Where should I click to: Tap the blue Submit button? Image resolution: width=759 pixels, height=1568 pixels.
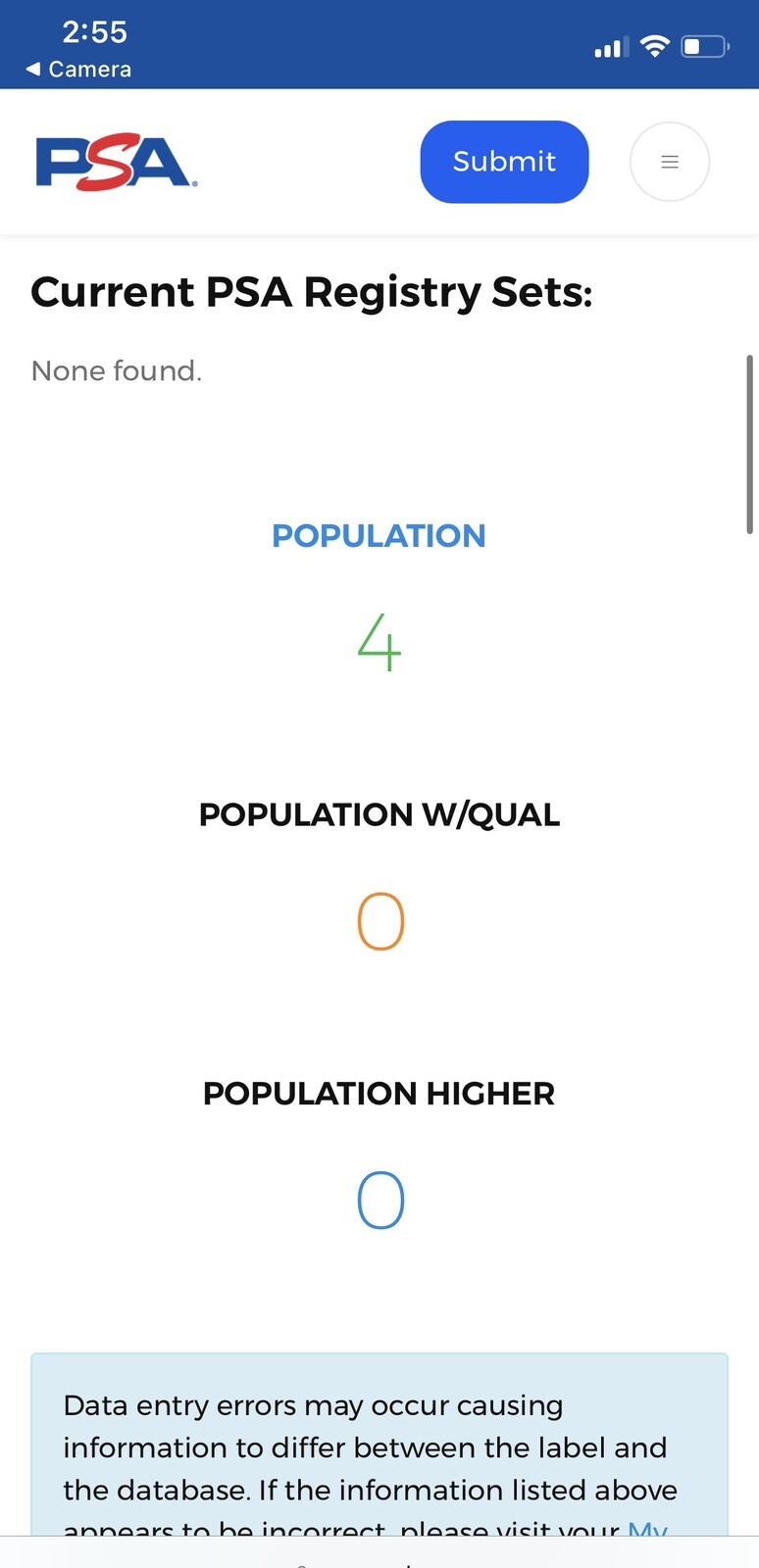(504, 162)
